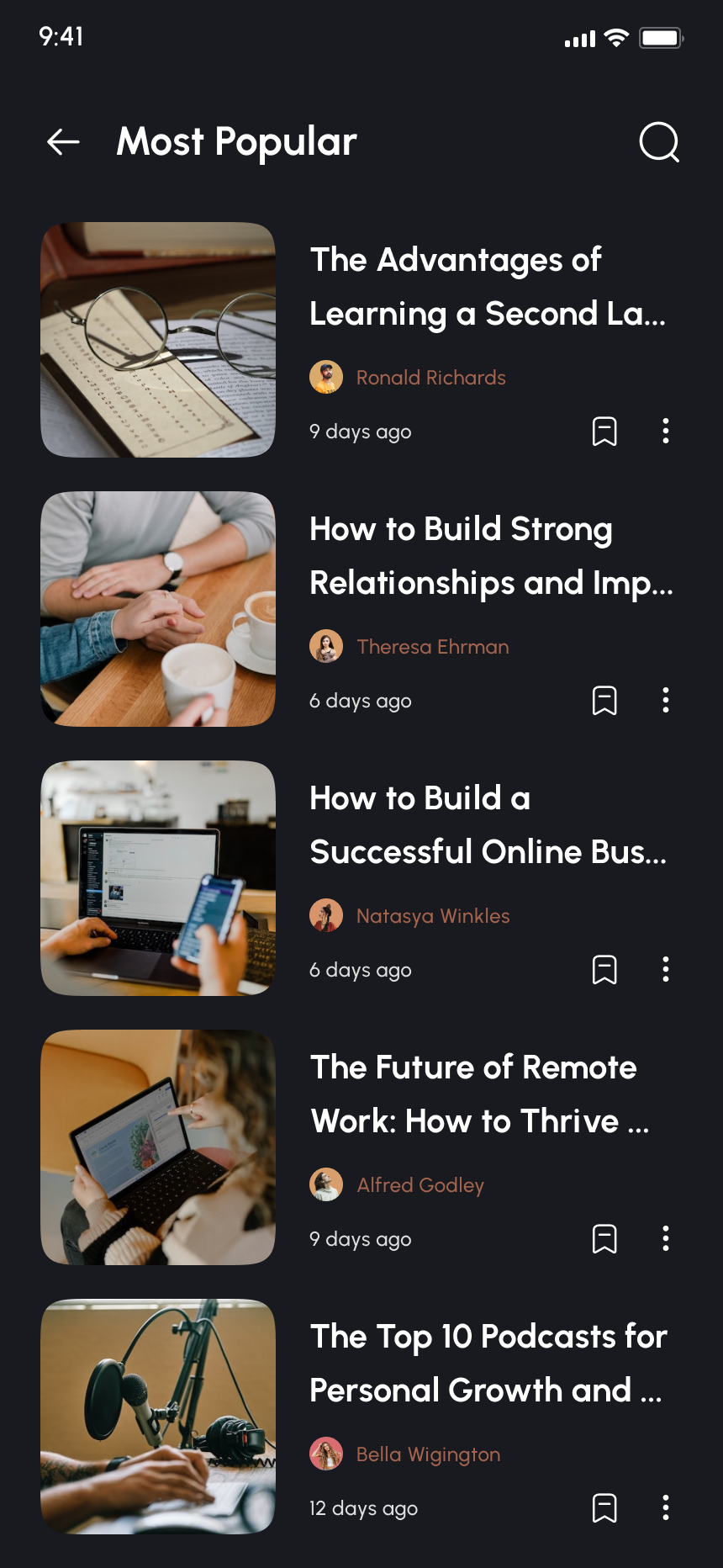Open more options for Natasya Winkles' article
Image resolution: width=723 pixels, height=1568 pixels.
tap(666, 970)
